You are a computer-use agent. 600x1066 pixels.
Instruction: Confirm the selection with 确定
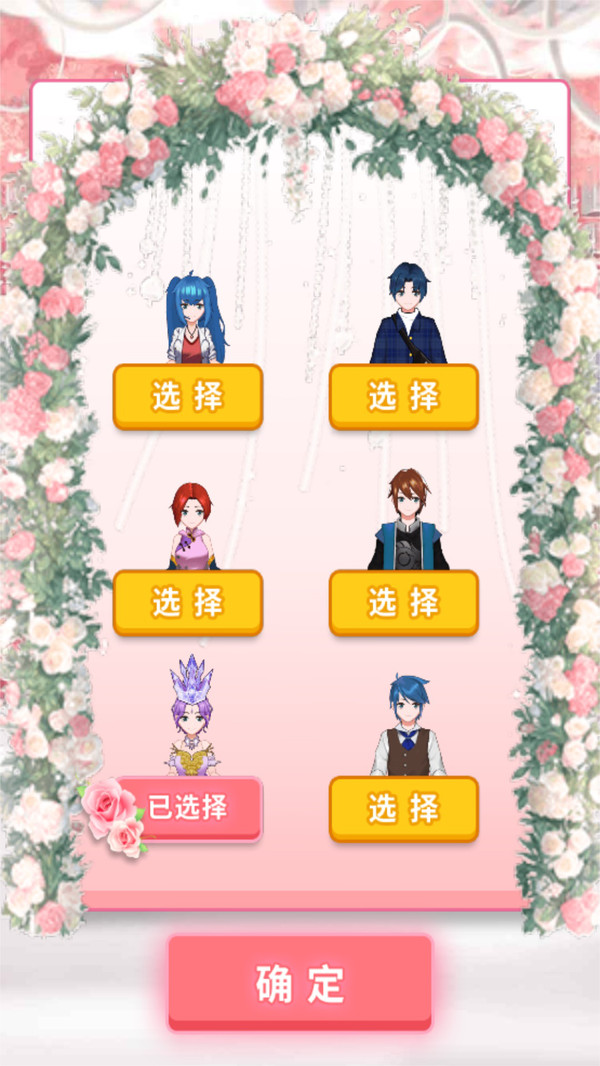click(x=300, y=982)
